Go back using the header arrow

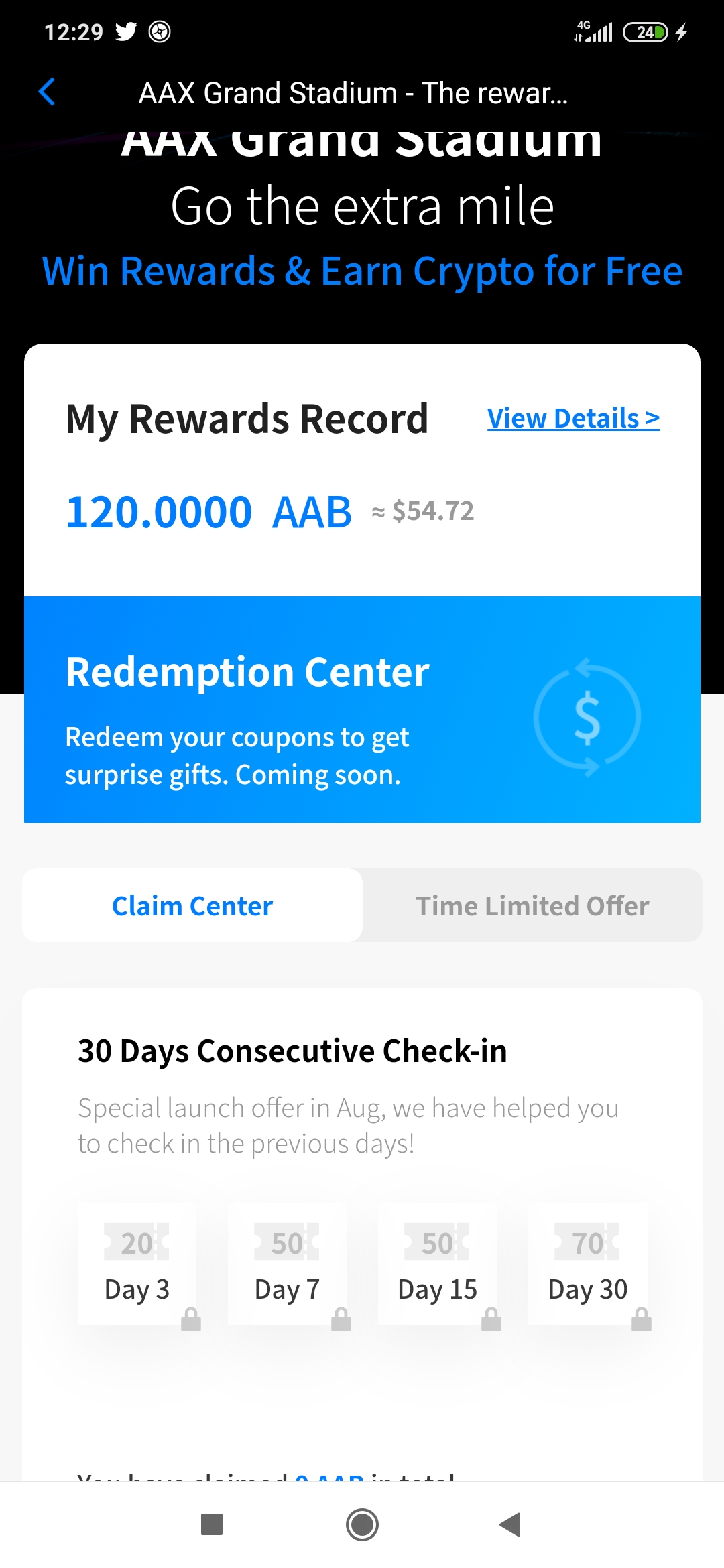tap(47, 92)
